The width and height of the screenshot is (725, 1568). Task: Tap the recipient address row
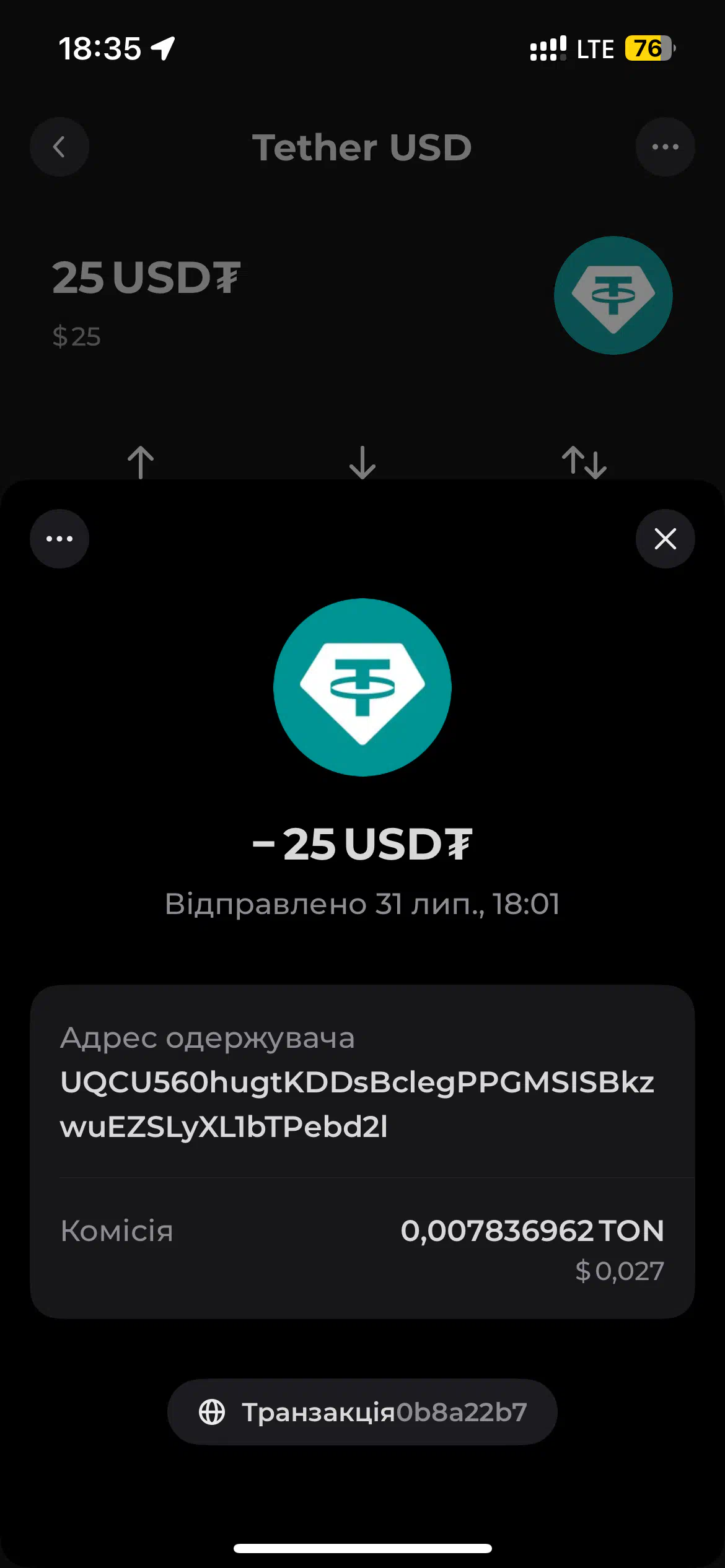pos(362,1081)
